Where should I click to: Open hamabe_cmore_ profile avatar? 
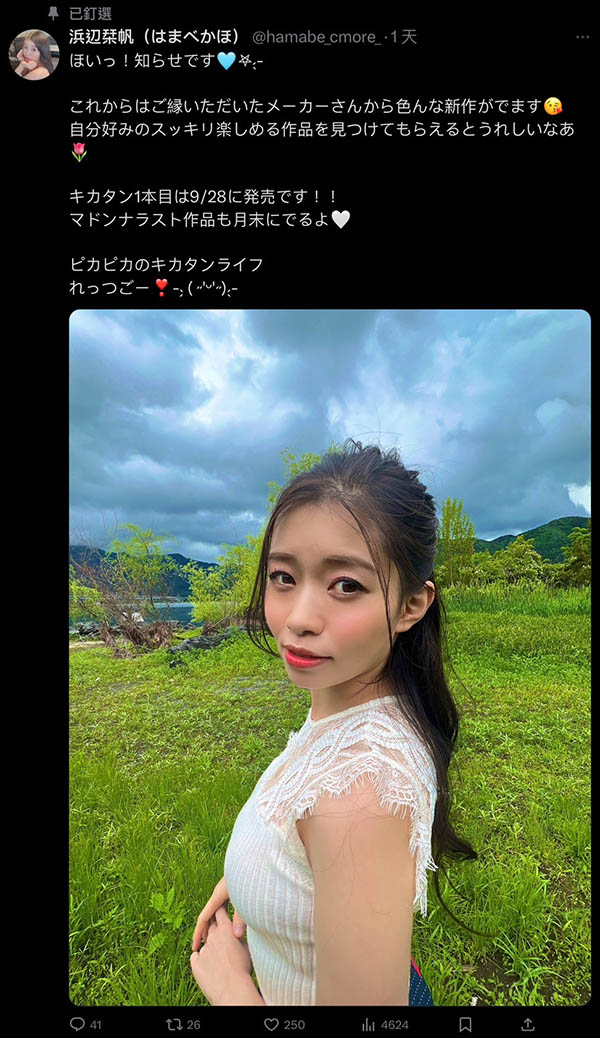tap(34, 54)
